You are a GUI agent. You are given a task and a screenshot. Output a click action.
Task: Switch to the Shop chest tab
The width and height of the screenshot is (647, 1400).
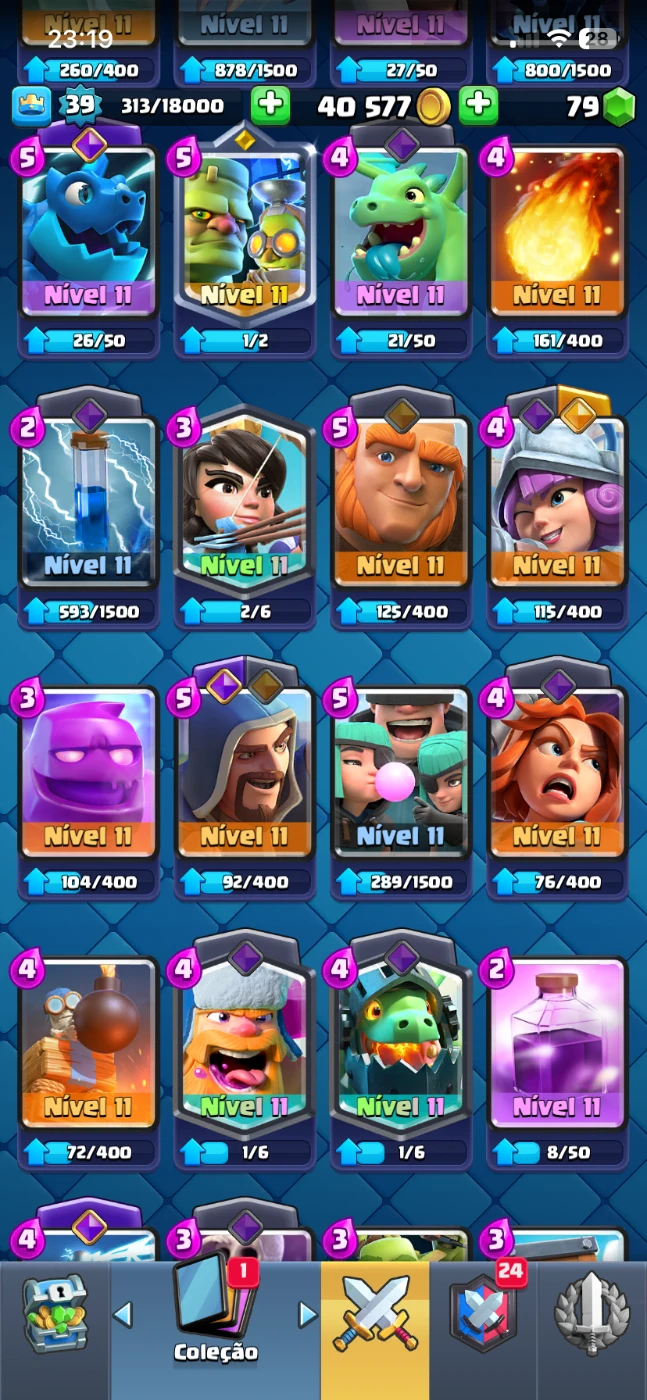click(x=55, y=1313)
